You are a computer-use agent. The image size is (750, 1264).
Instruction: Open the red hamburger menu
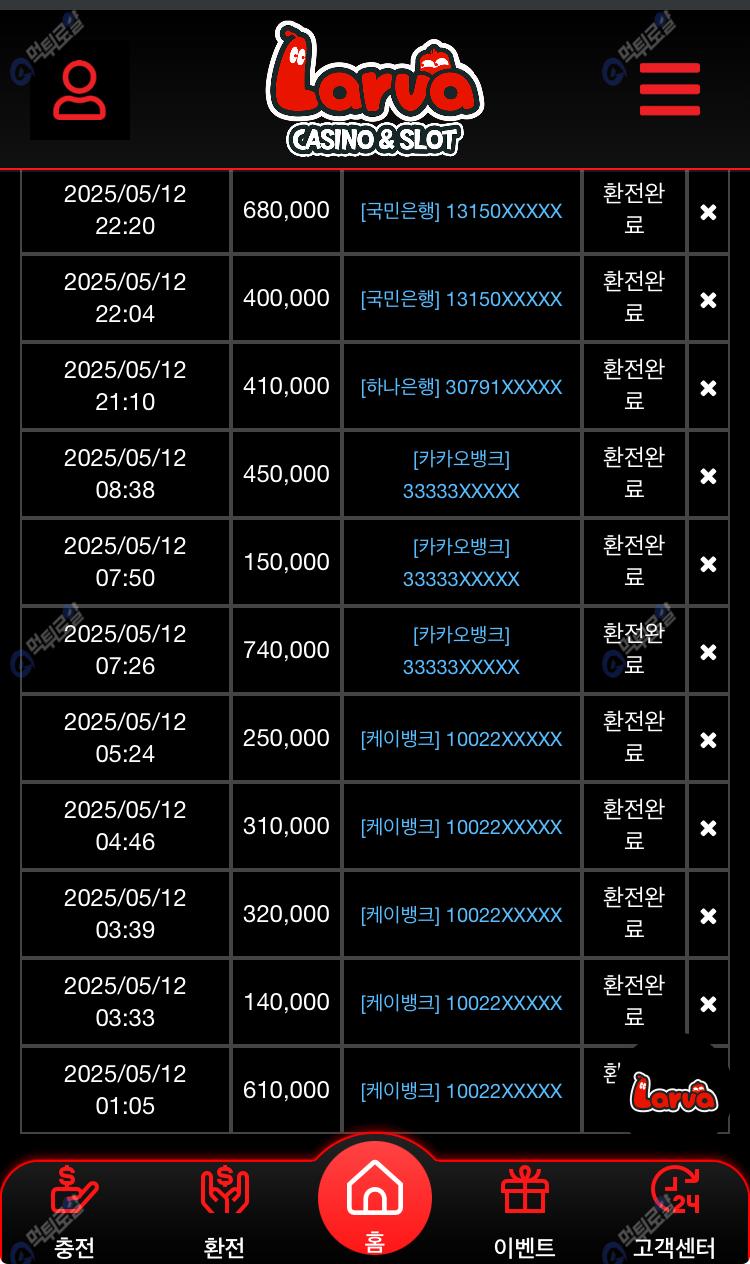click(x=669, y=90)
